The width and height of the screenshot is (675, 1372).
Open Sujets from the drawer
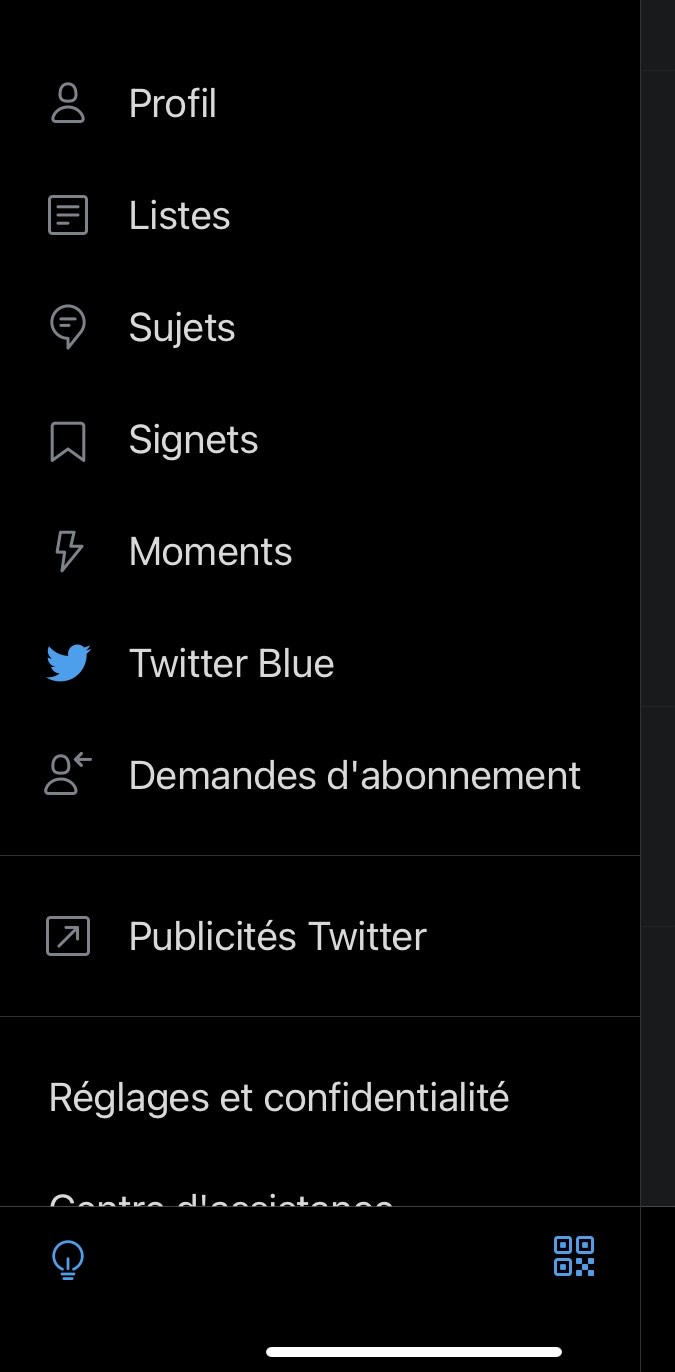pyautogui.click(x=181, y=328)
